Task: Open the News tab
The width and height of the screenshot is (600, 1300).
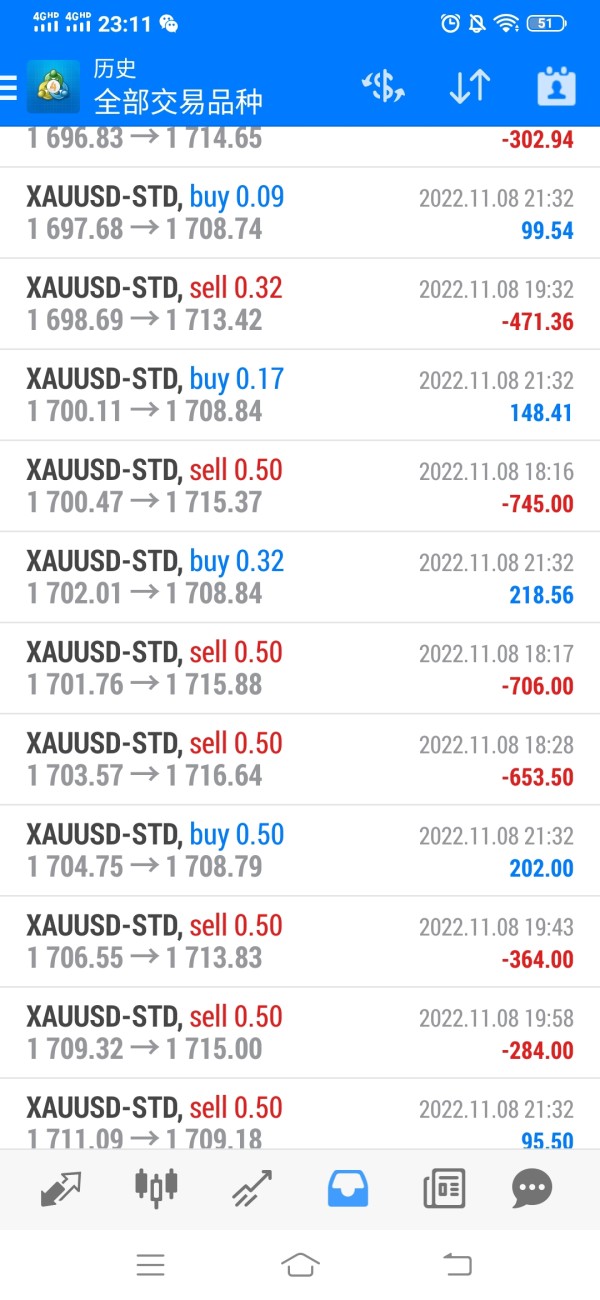Action: pyautogui.click(x=443, y=1188)
